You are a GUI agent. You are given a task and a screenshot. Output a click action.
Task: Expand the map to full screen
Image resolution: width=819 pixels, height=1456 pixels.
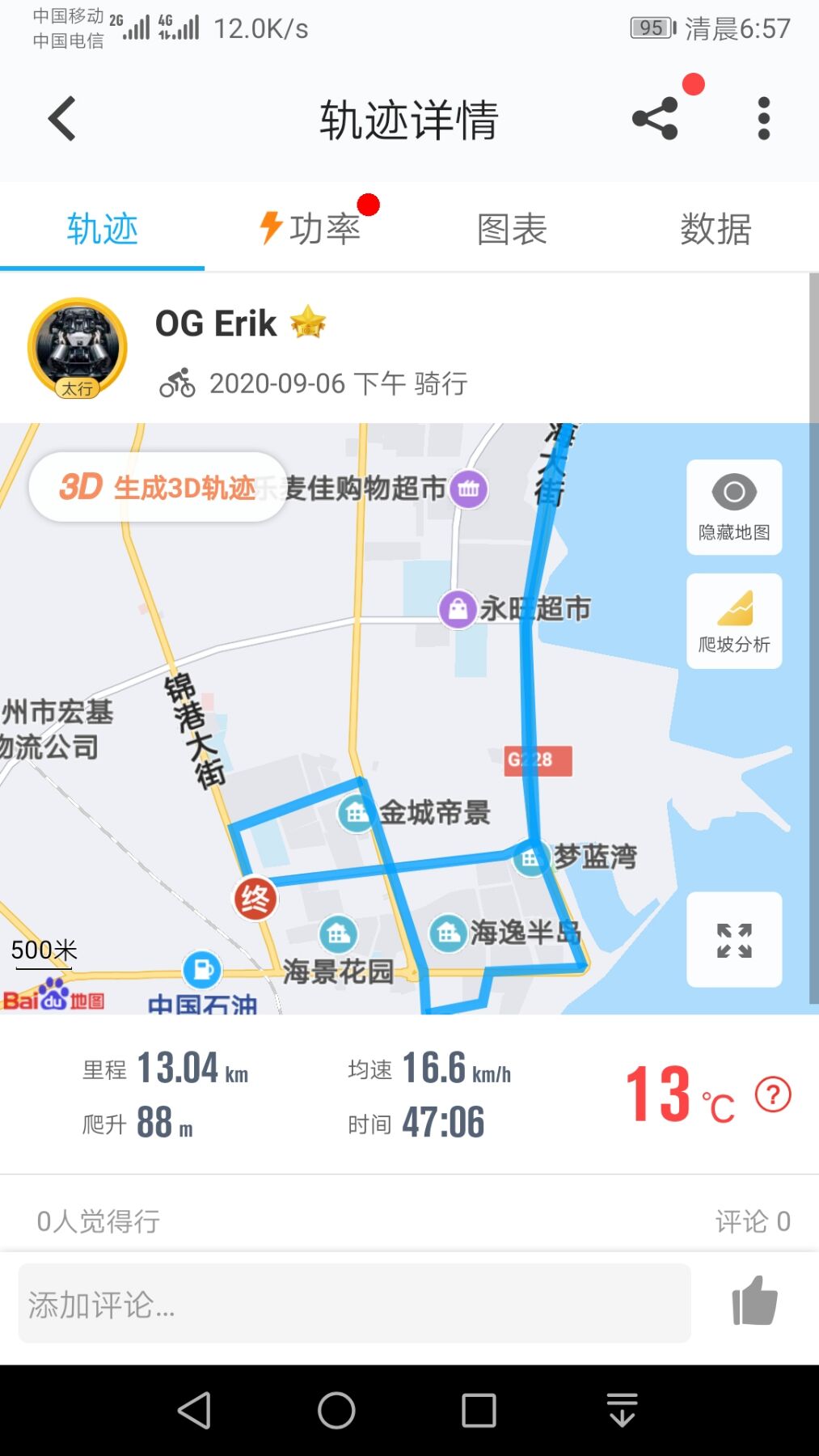734,940
